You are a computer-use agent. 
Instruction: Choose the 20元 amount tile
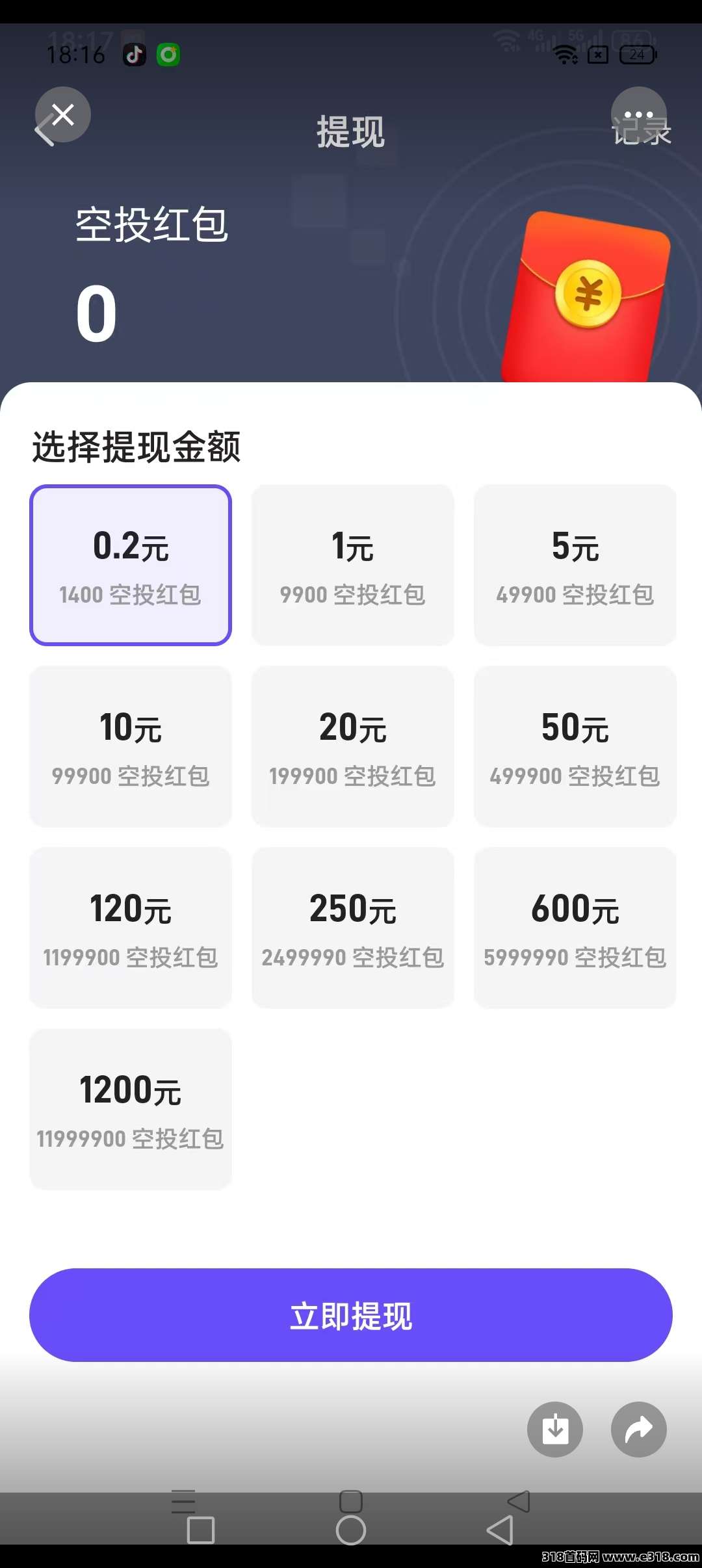353,746
